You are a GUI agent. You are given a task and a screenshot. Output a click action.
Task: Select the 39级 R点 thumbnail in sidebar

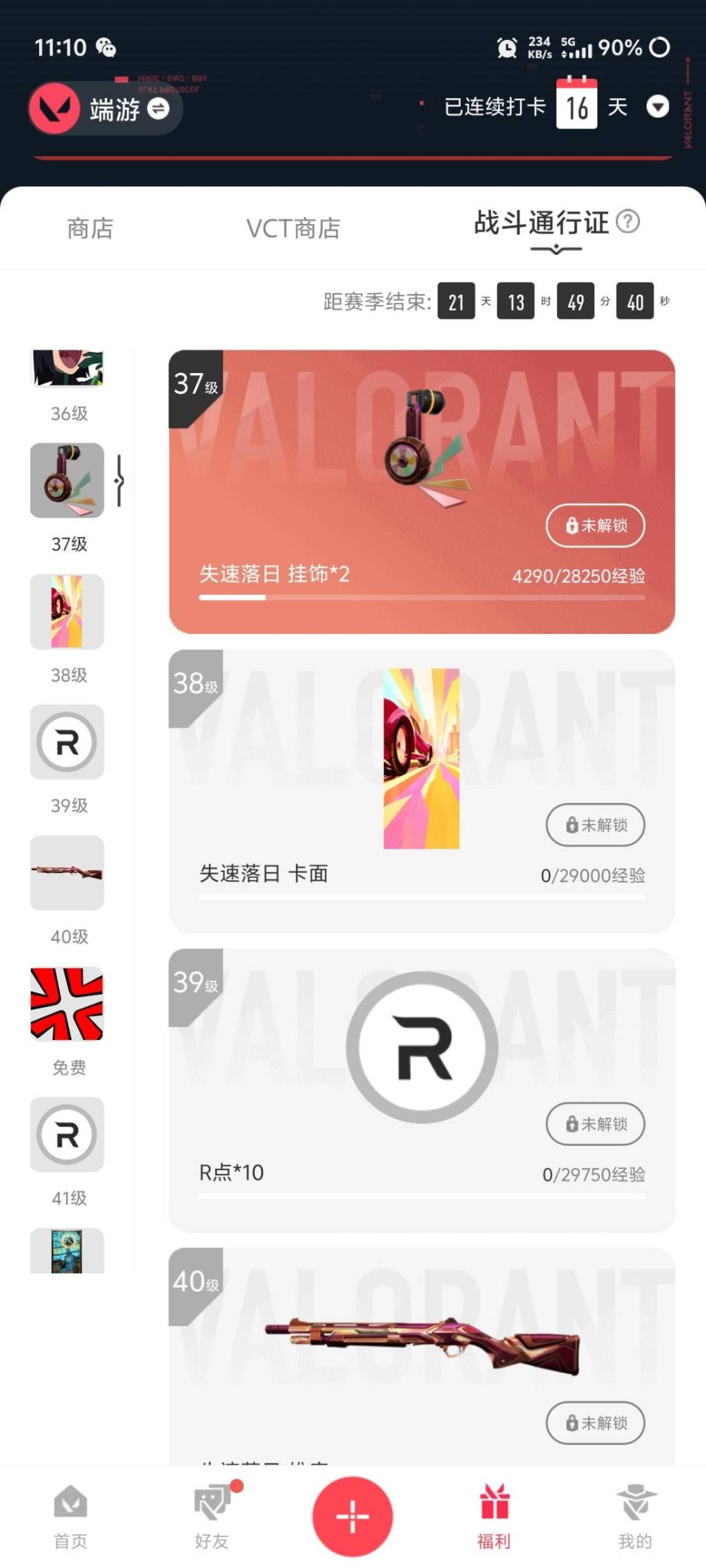pyautogui.click(x=67, y=742)
